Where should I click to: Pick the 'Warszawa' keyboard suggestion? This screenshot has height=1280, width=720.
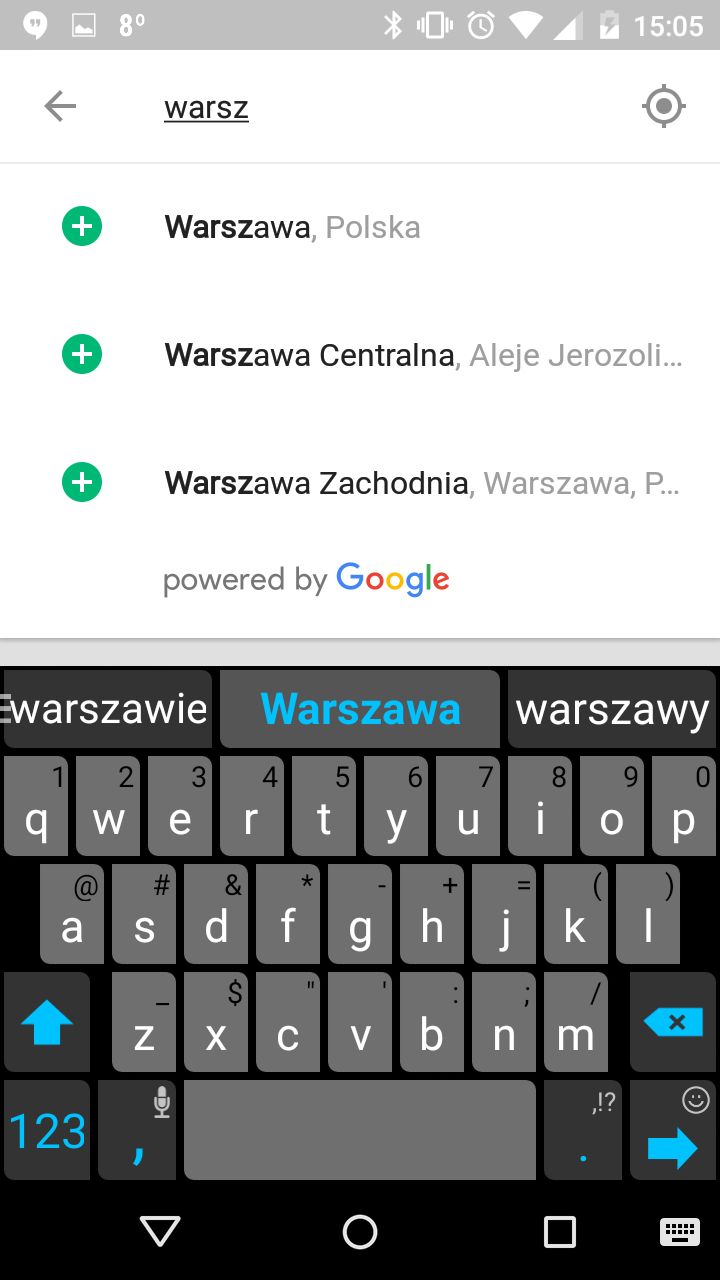click(x=360, y=709)
